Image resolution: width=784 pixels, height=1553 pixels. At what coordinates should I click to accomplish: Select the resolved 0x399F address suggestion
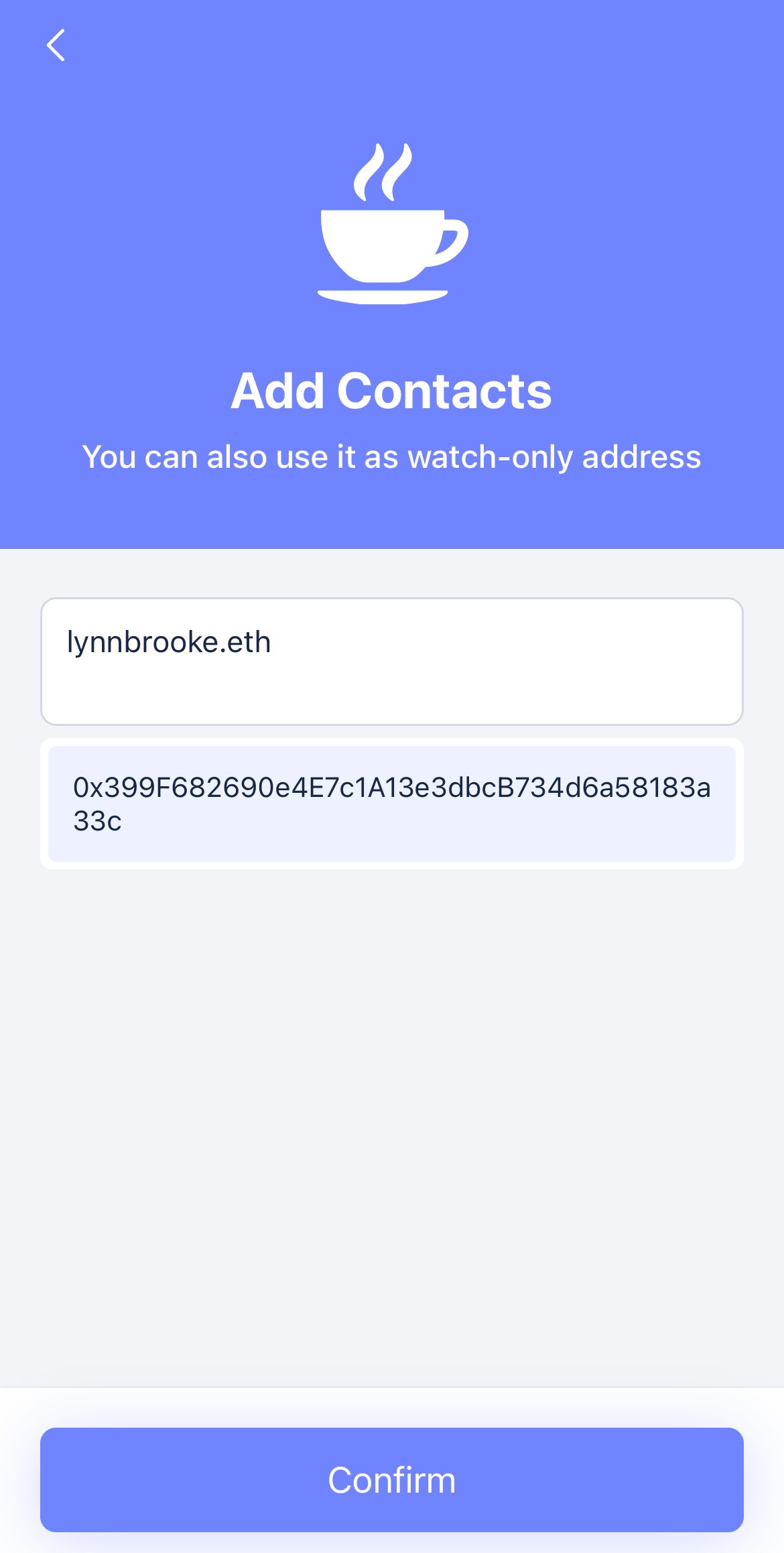click(x=392, y=804)
